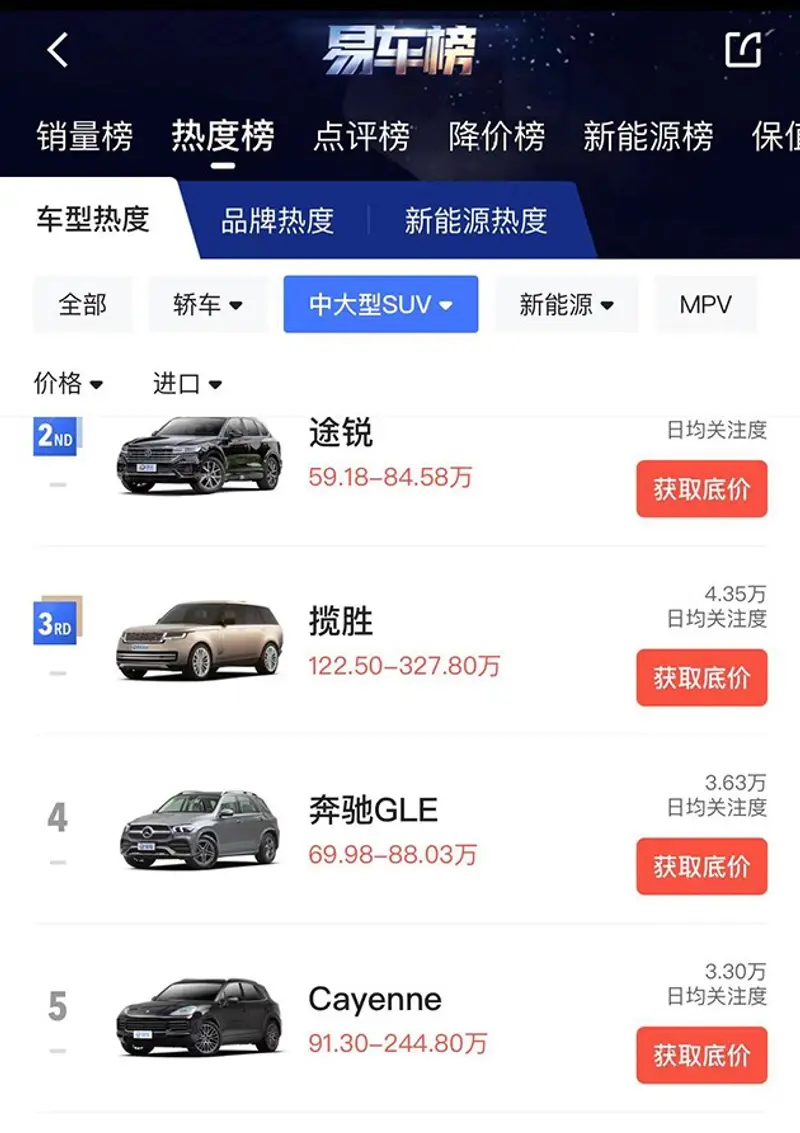
Task: Share the ranking via top-right icon
Action: tap(743, 49)
